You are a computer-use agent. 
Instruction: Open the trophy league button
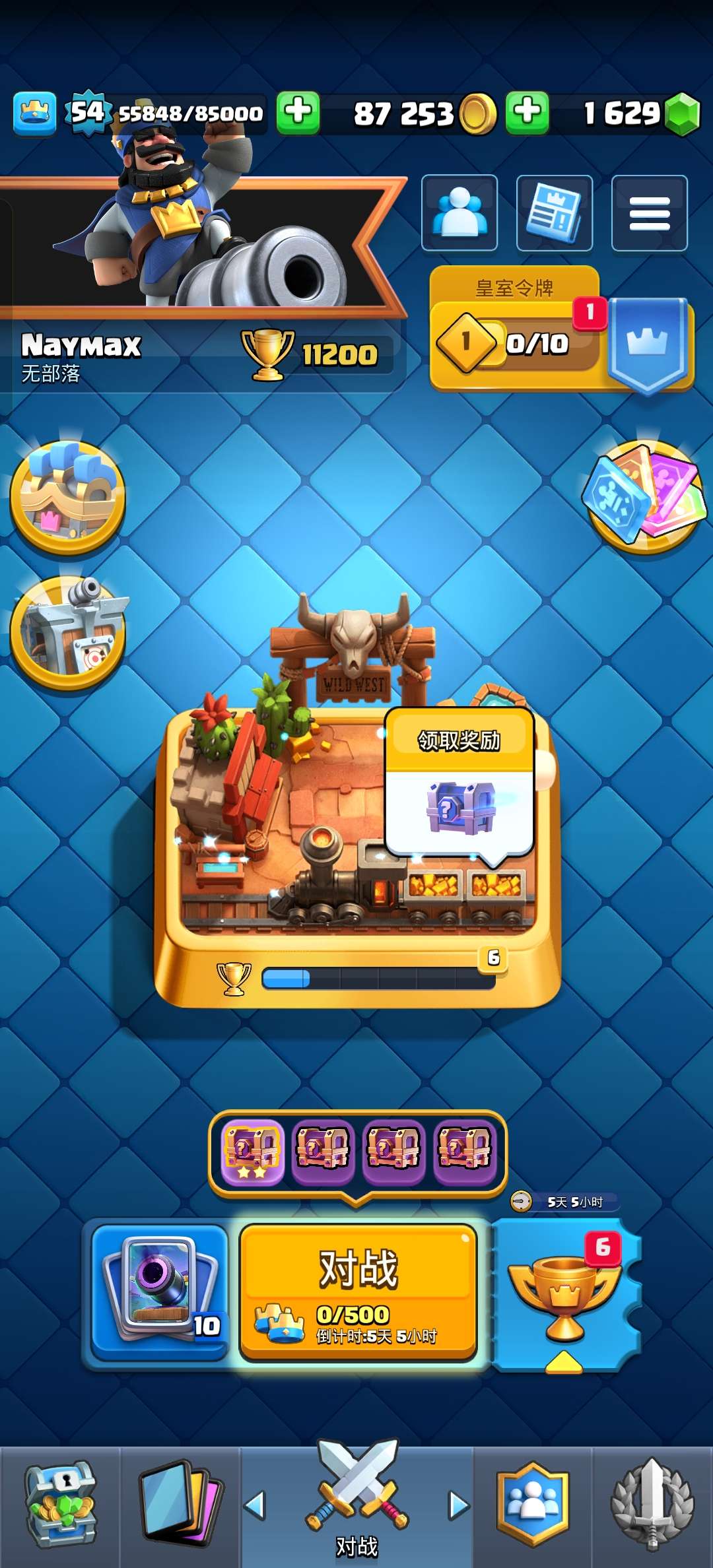coord(565,1293)
